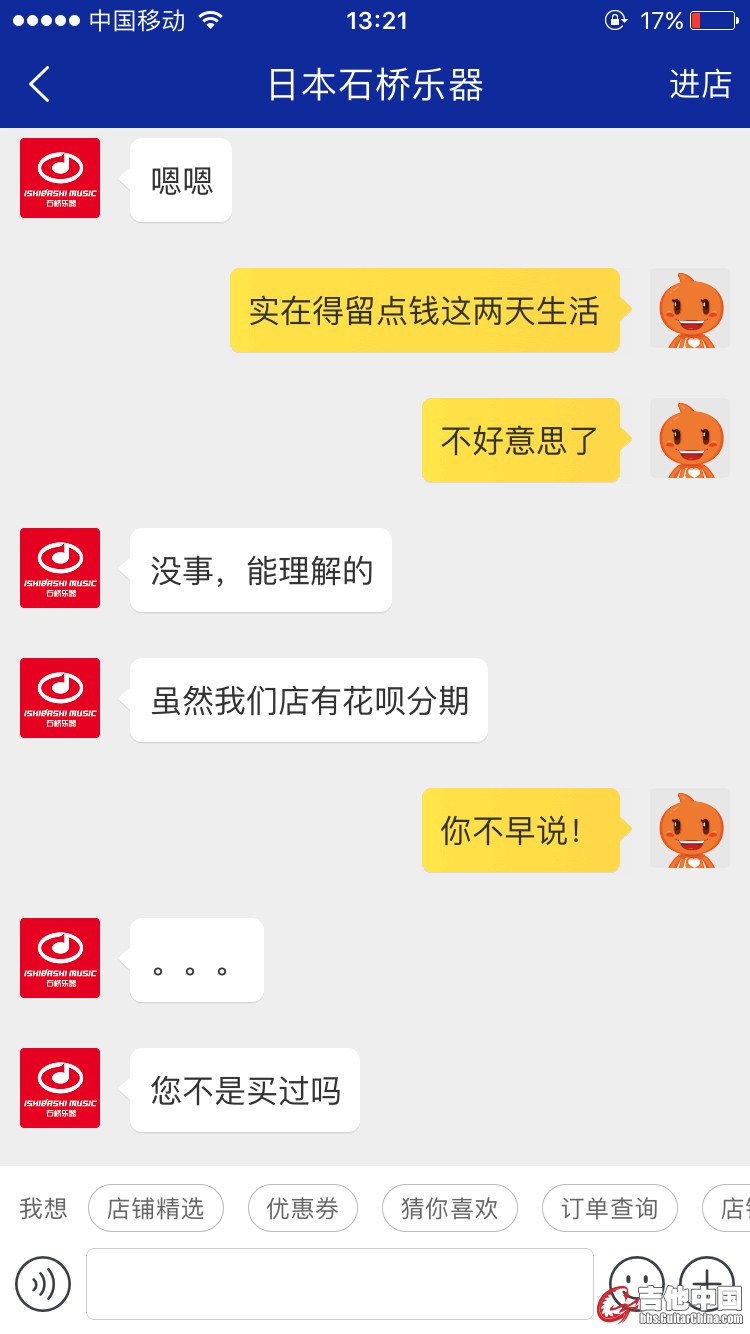The width and height of the screenshot is (750, 1334).
Task: Switch to voice input with the microphone icon
Action: (43, 1284)
